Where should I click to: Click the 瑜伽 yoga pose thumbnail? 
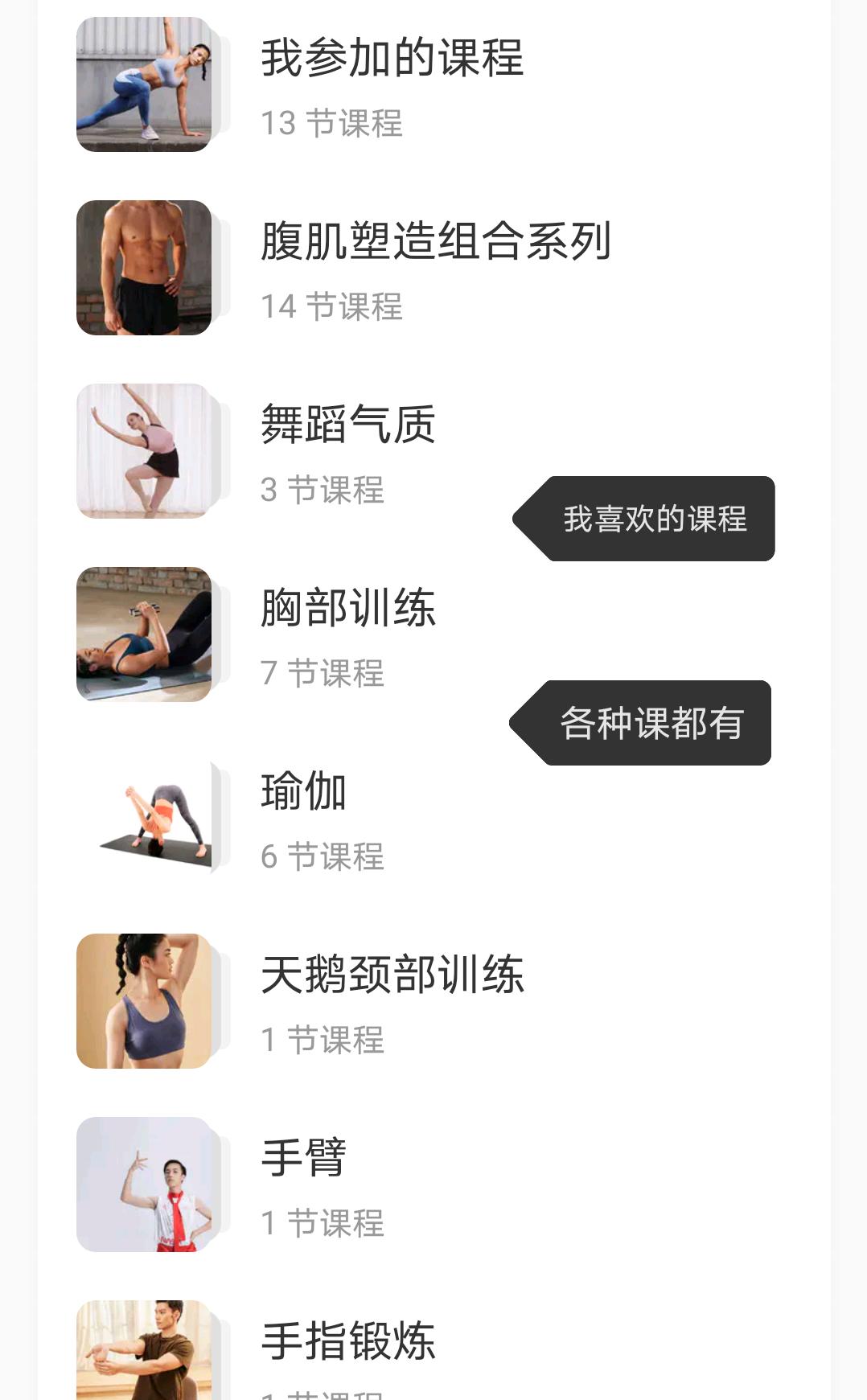(145, 815)
